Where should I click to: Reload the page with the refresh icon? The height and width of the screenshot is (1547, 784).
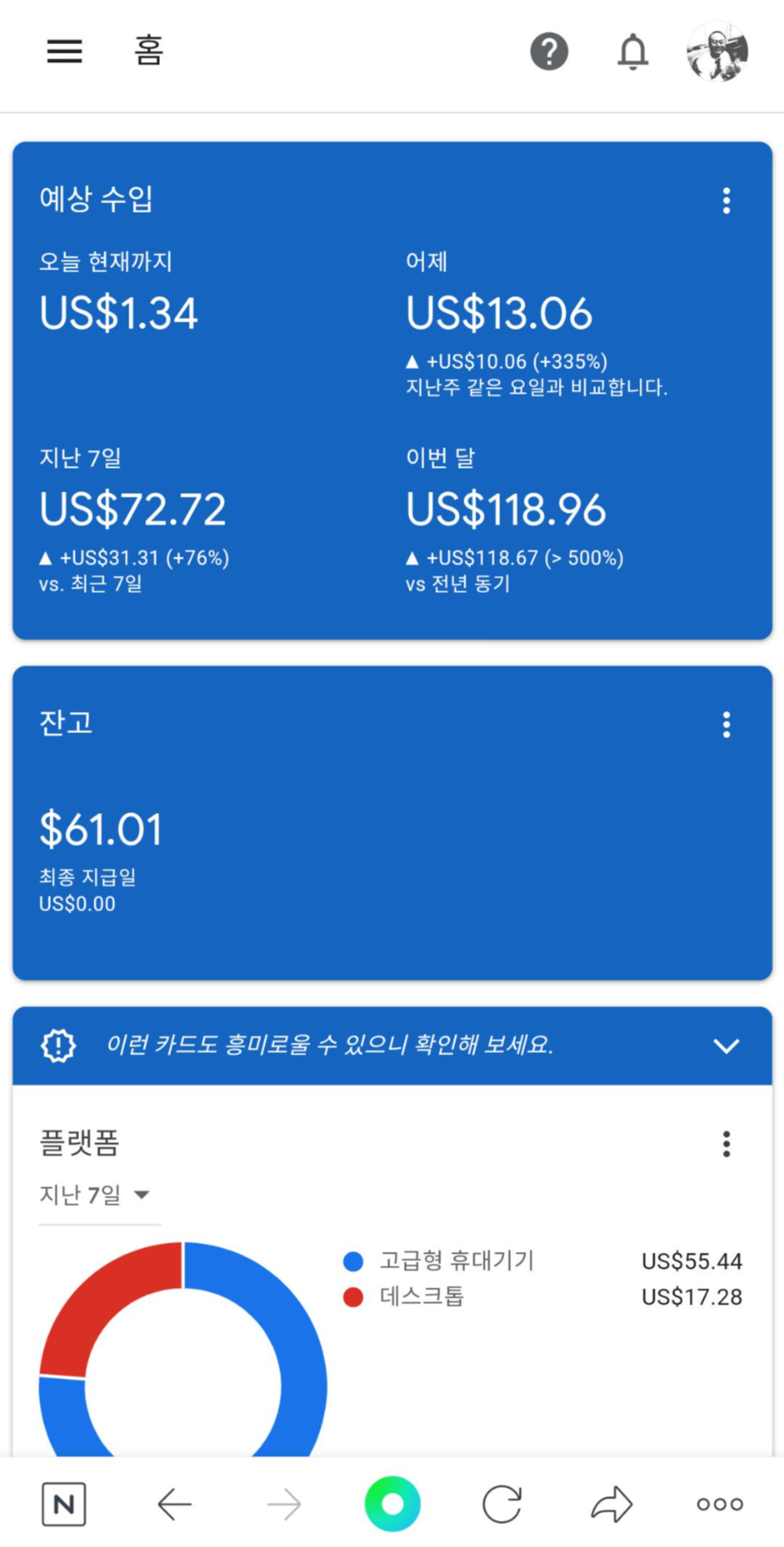(x=502, y=1504)
